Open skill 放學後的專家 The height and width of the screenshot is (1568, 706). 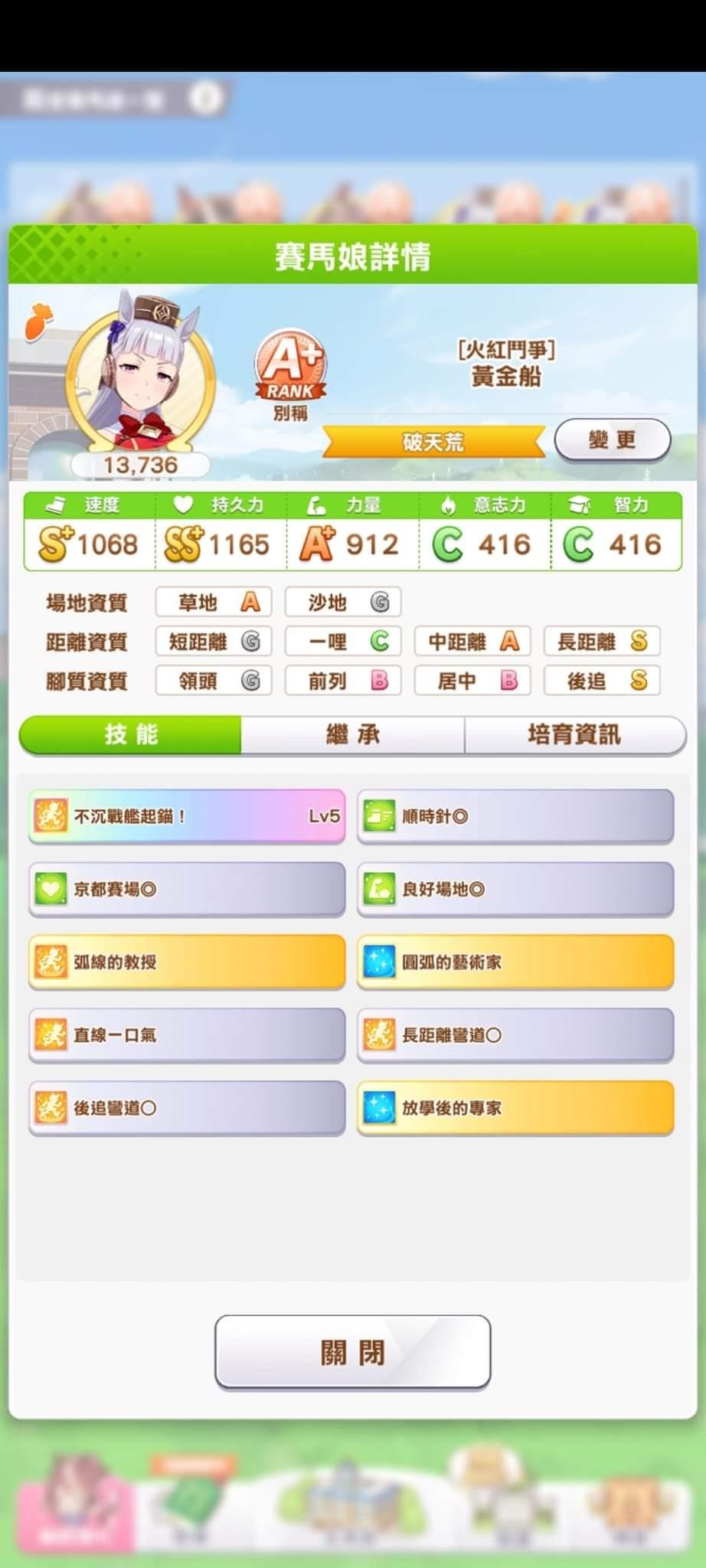click(x=515, y=1108)
